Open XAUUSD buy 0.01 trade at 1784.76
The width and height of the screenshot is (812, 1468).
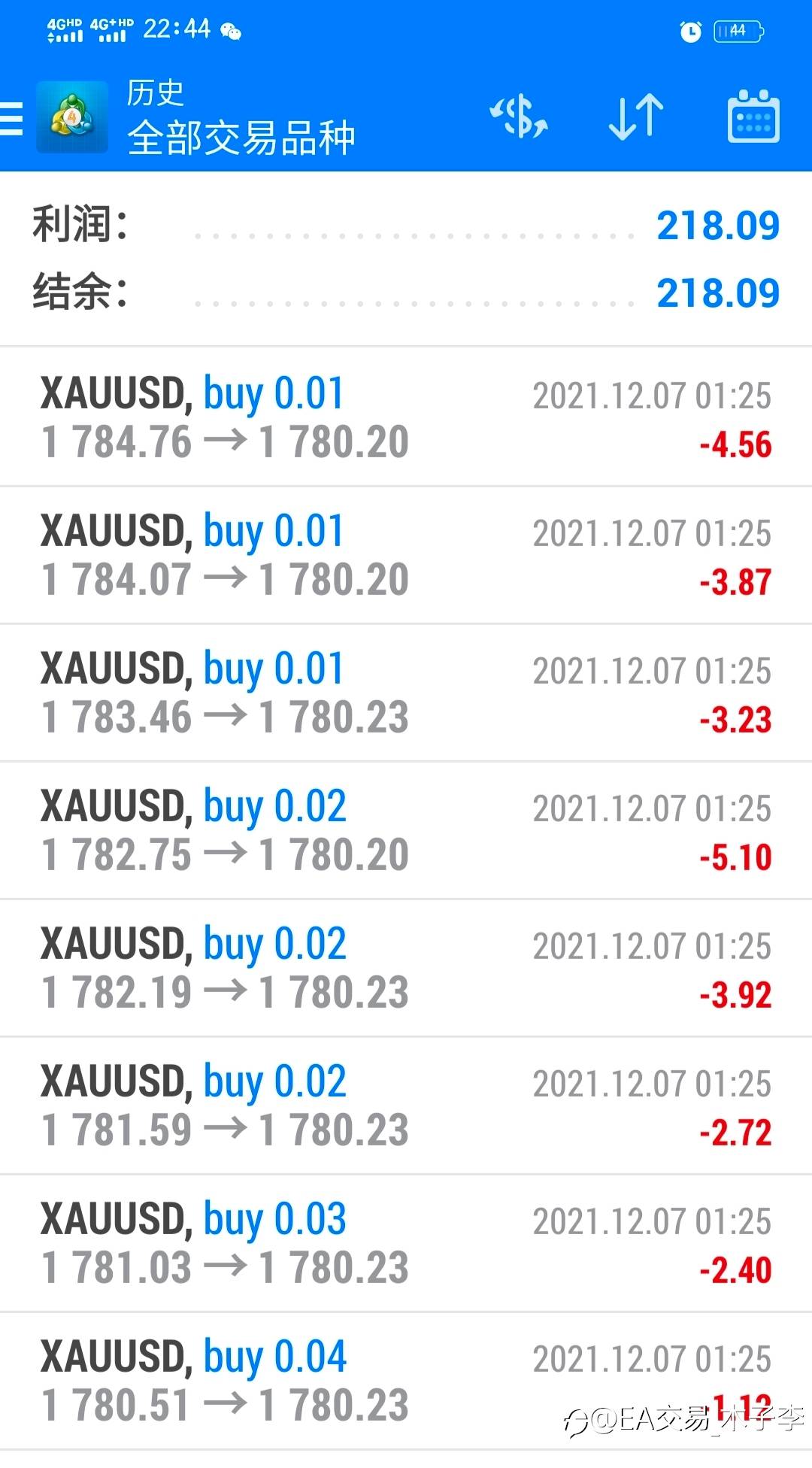point(406,417)
